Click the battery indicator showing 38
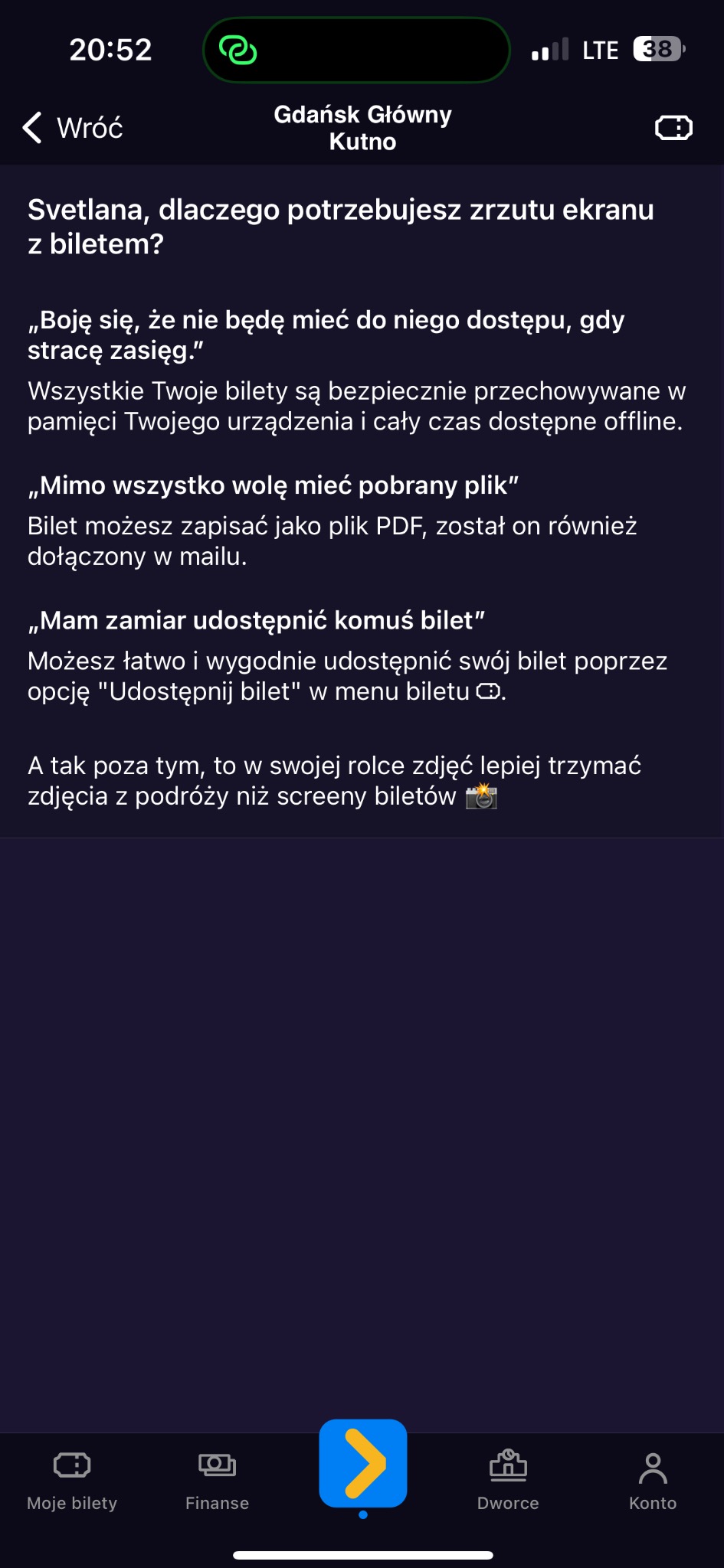The width and height of the screenshot is (724, 1568). point(657,48)
